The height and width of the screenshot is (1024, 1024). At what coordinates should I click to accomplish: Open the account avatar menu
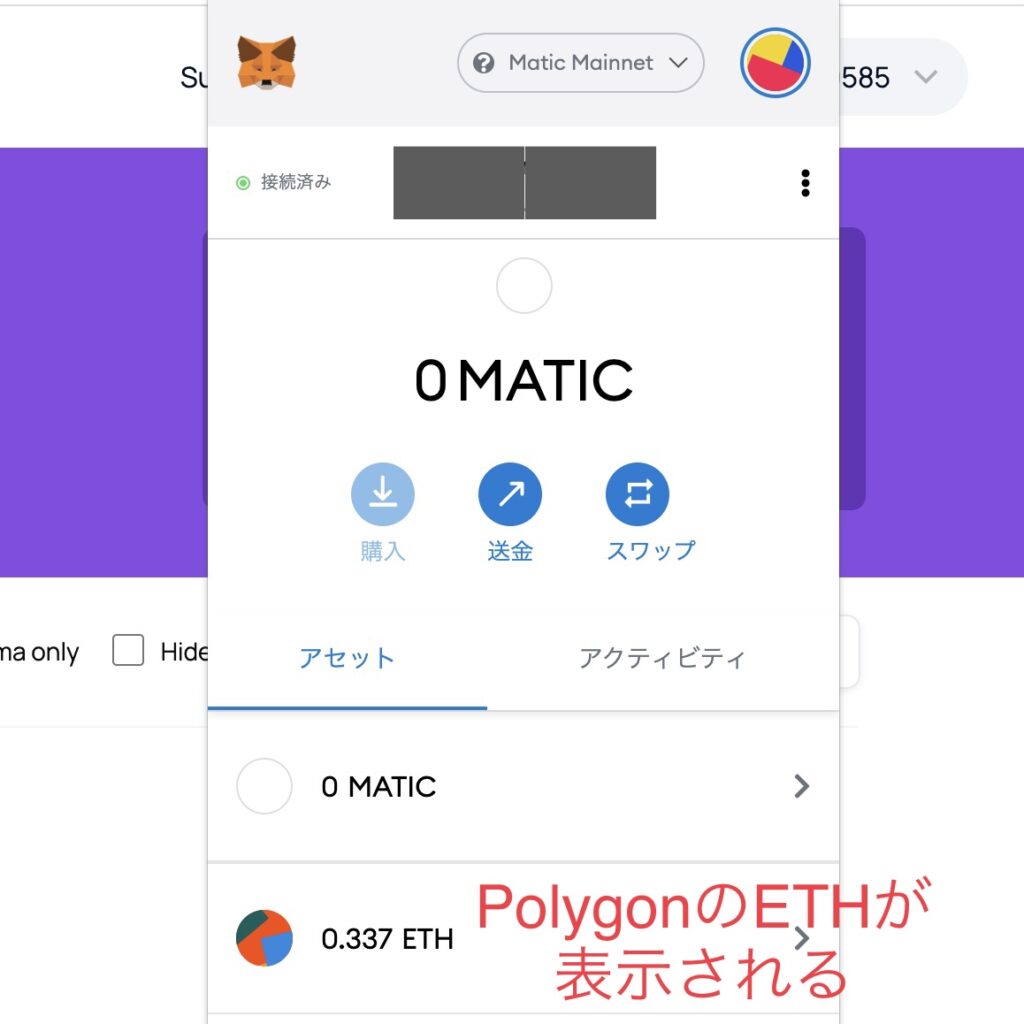774,63
